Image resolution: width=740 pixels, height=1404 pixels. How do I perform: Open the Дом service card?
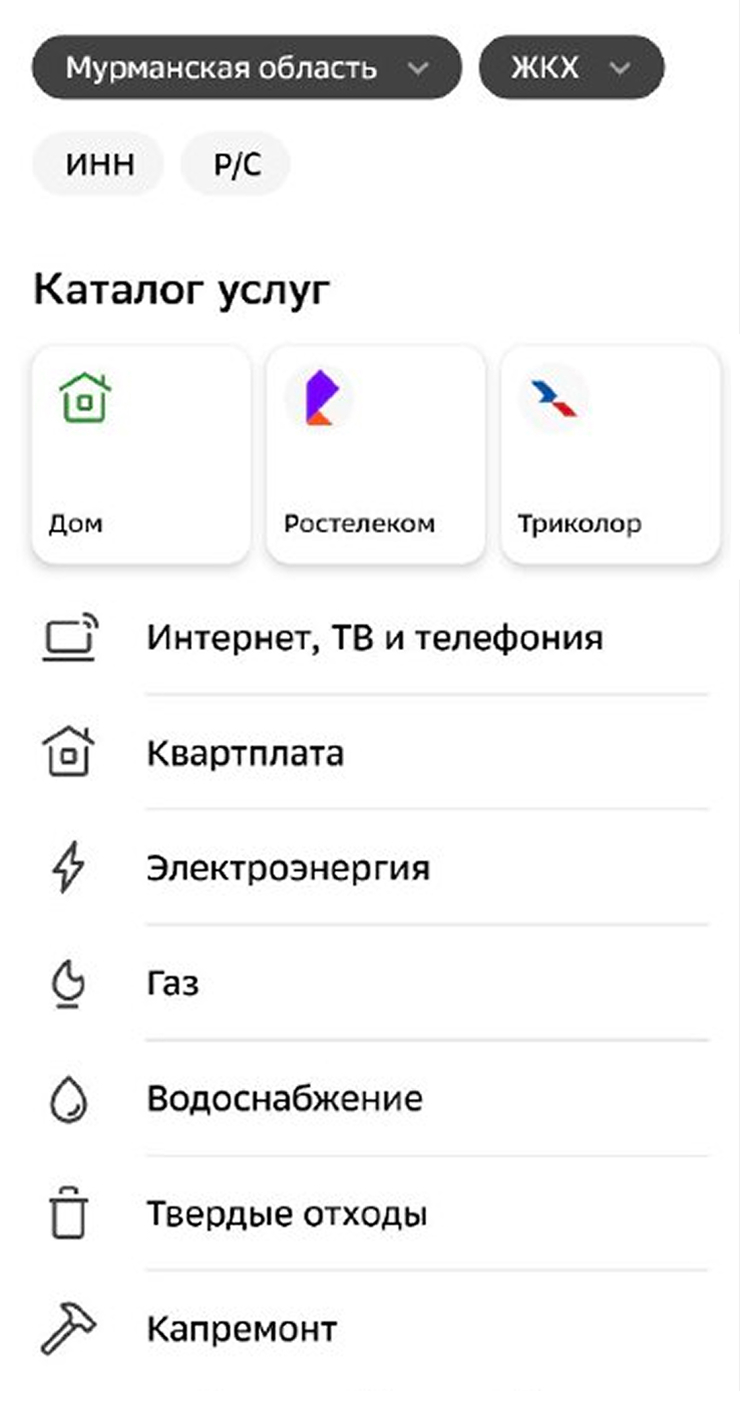click(x=141, y=455)
